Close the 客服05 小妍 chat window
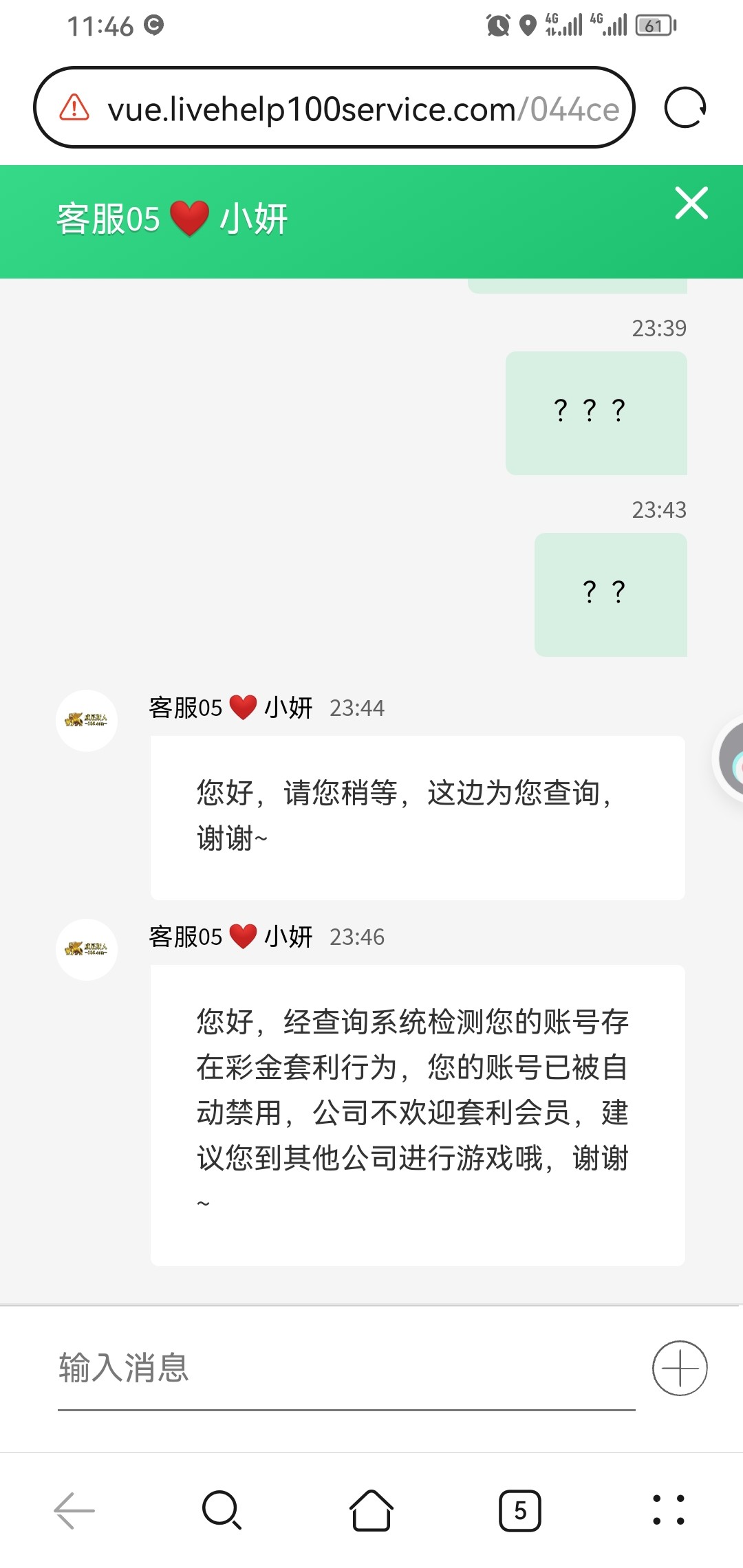The height and width of the screenshot is (1568, 743). point(691,204)
